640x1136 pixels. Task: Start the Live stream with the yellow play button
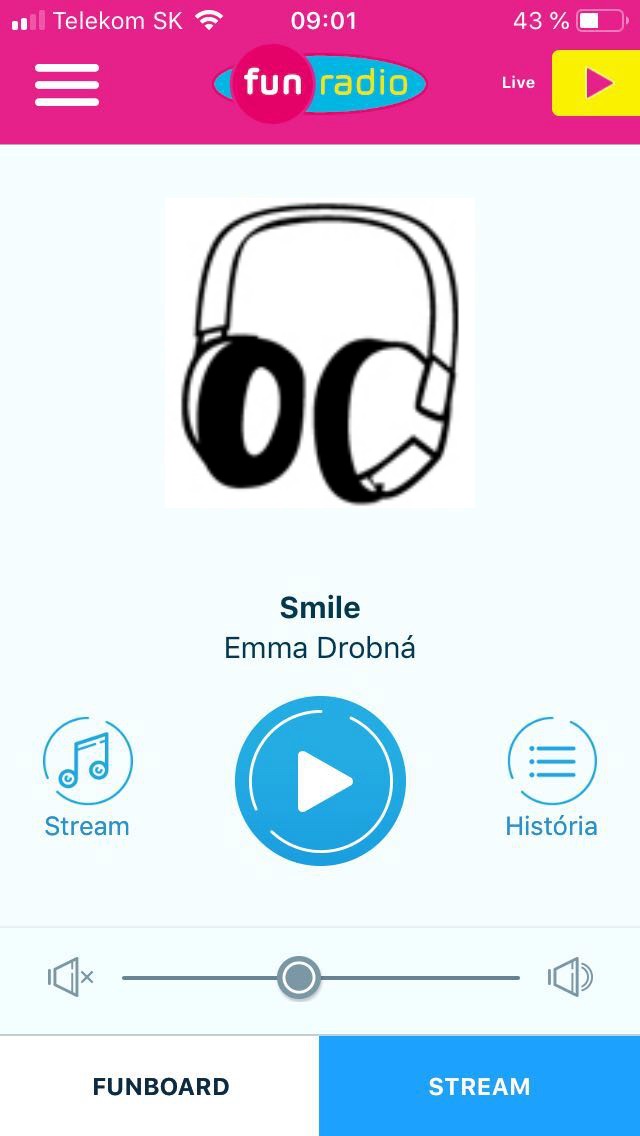pos(596,83)
